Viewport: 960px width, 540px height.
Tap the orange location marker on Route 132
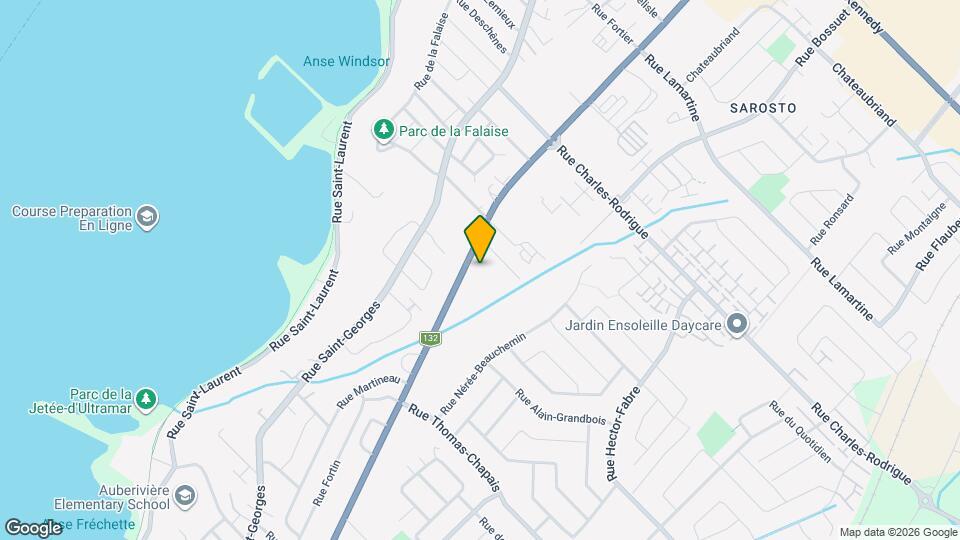480,239
